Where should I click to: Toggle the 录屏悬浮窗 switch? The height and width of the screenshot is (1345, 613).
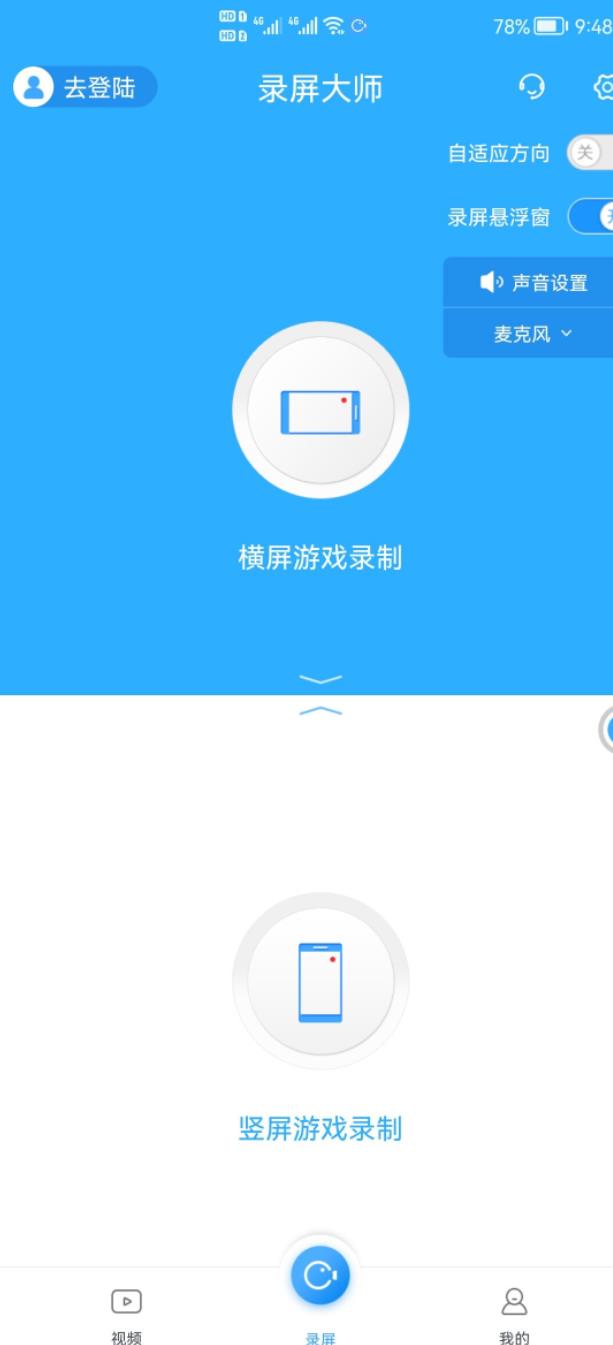click(x=592, y=217)
